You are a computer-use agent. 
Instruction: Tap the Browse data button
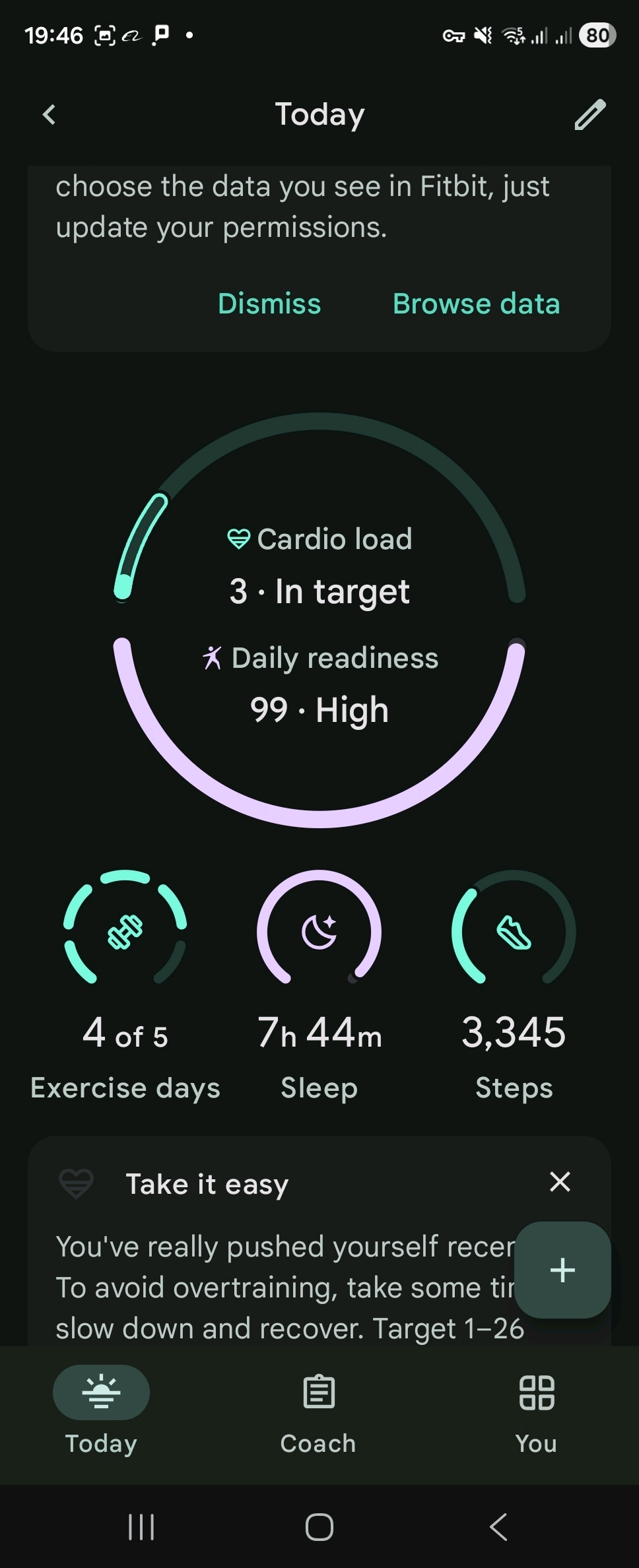[x=476, y=304]
